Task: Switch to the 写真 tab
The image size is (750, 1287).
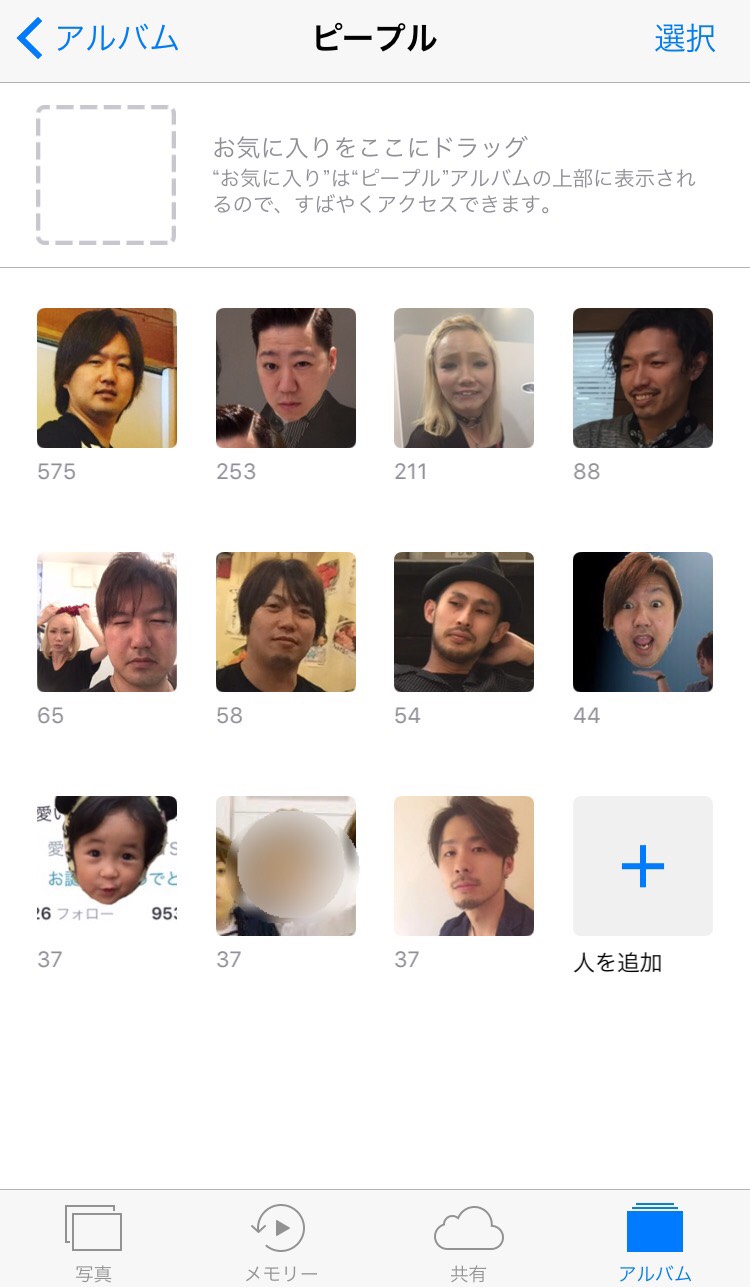Action: tap(94, 1240)
